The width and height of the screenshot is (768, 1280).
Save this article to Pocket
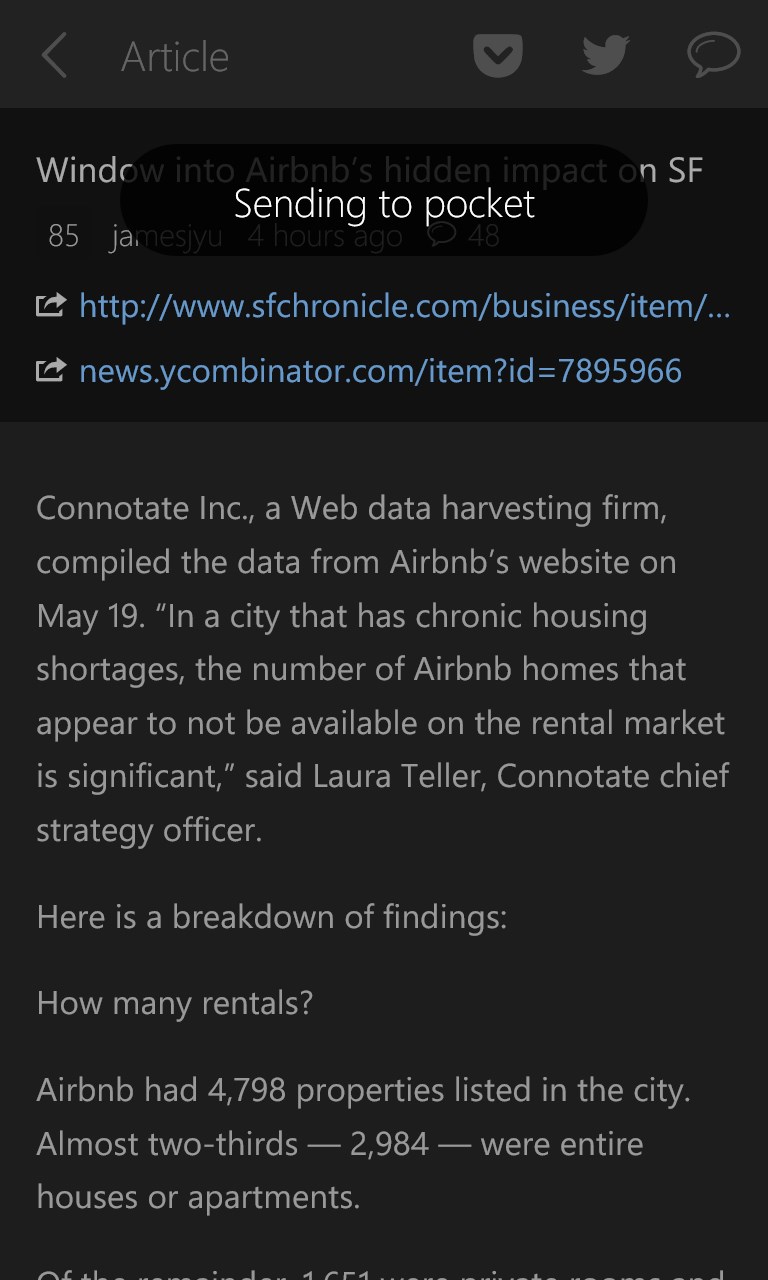tap(497, 56)
